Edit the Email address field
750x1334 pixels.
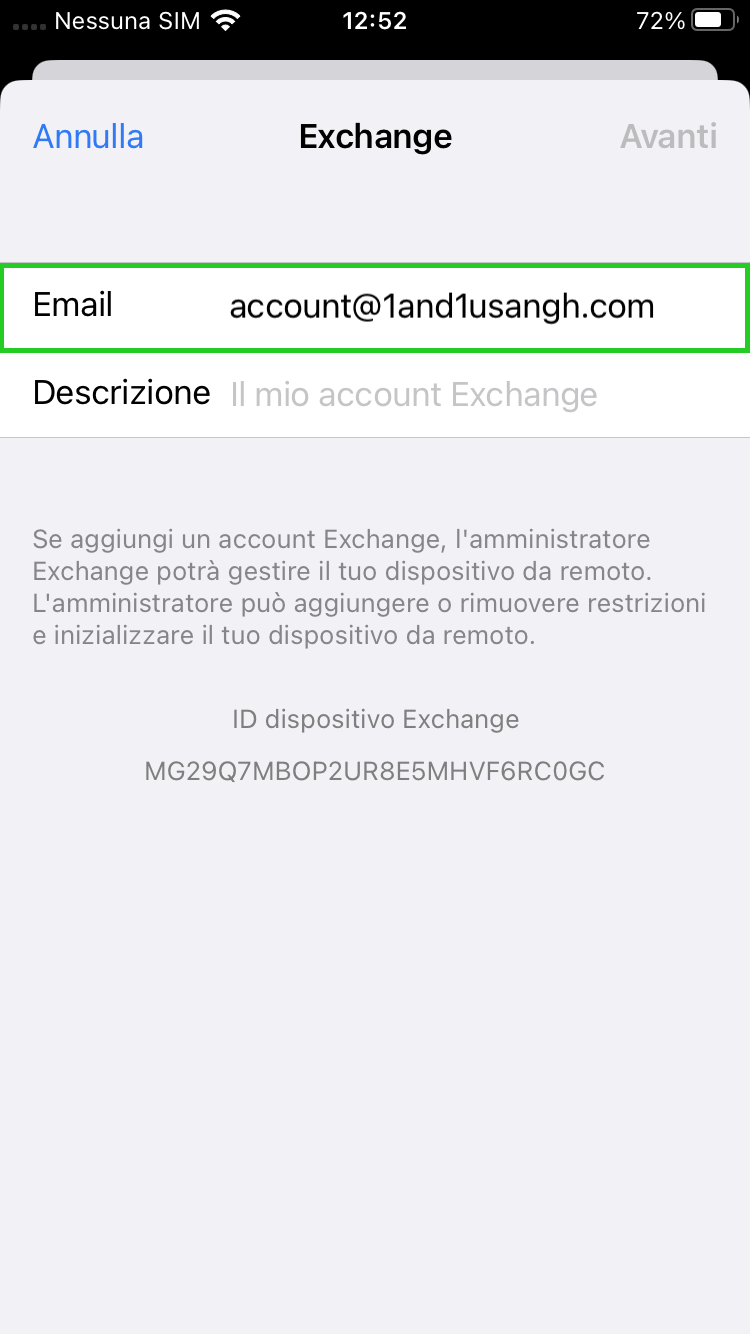(442, 306)
